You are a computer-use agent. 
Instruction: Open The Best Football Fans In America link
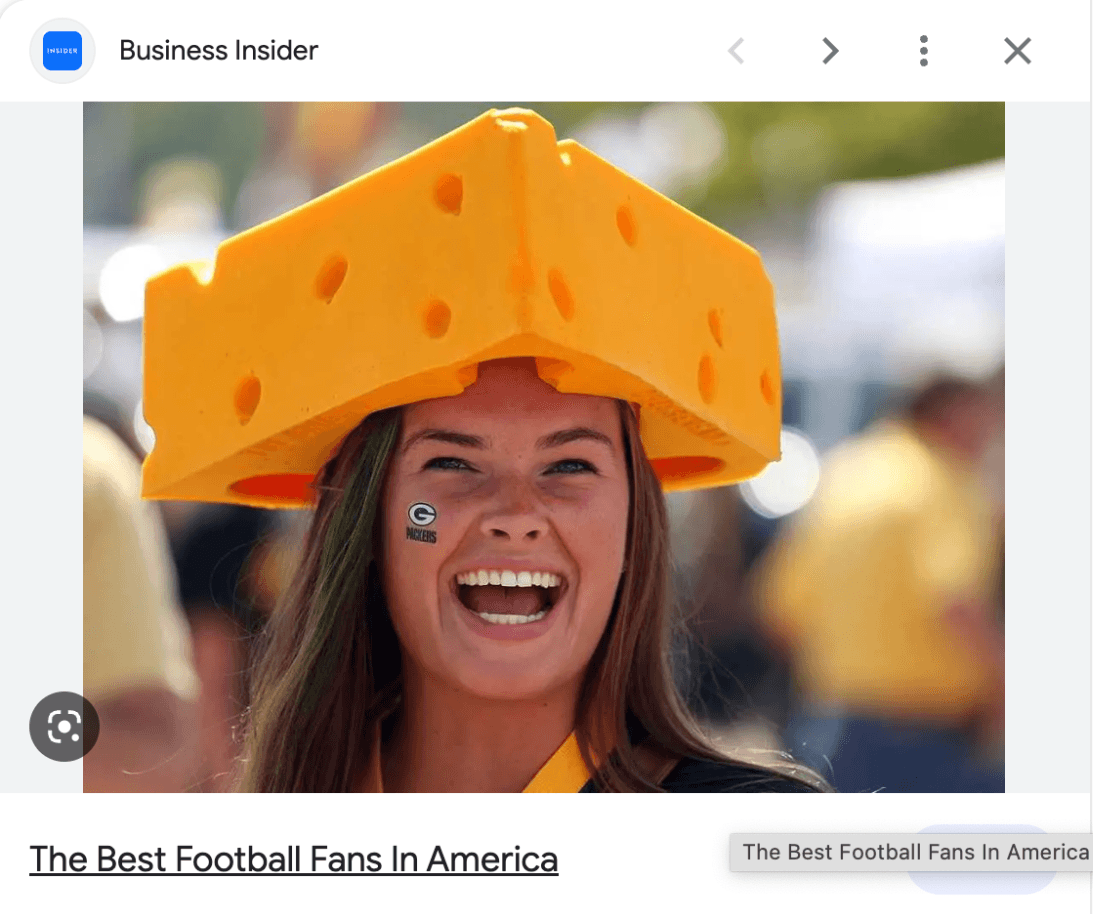pyautogui.click(x=293, y=859)
